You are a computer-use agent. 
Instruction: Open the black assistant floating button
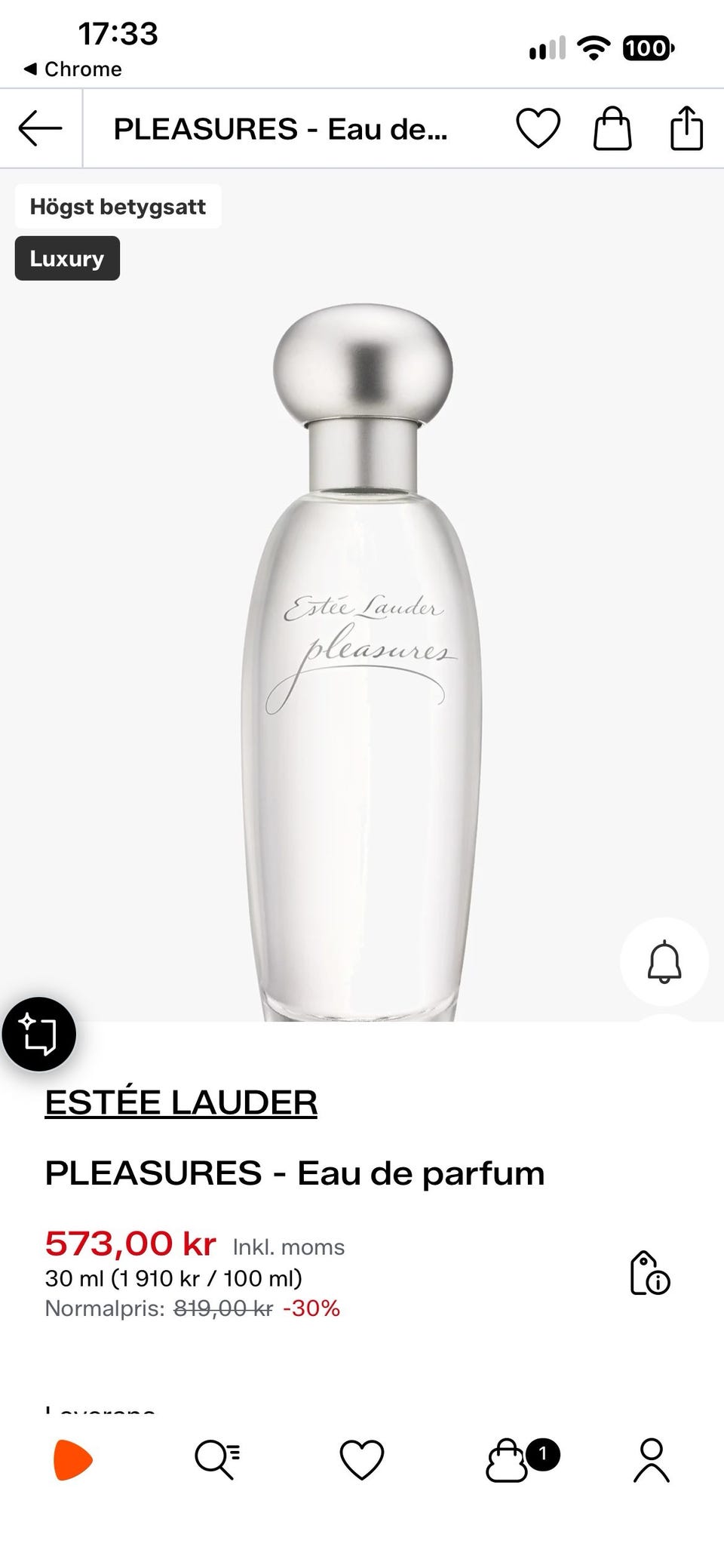point(38,1034)
